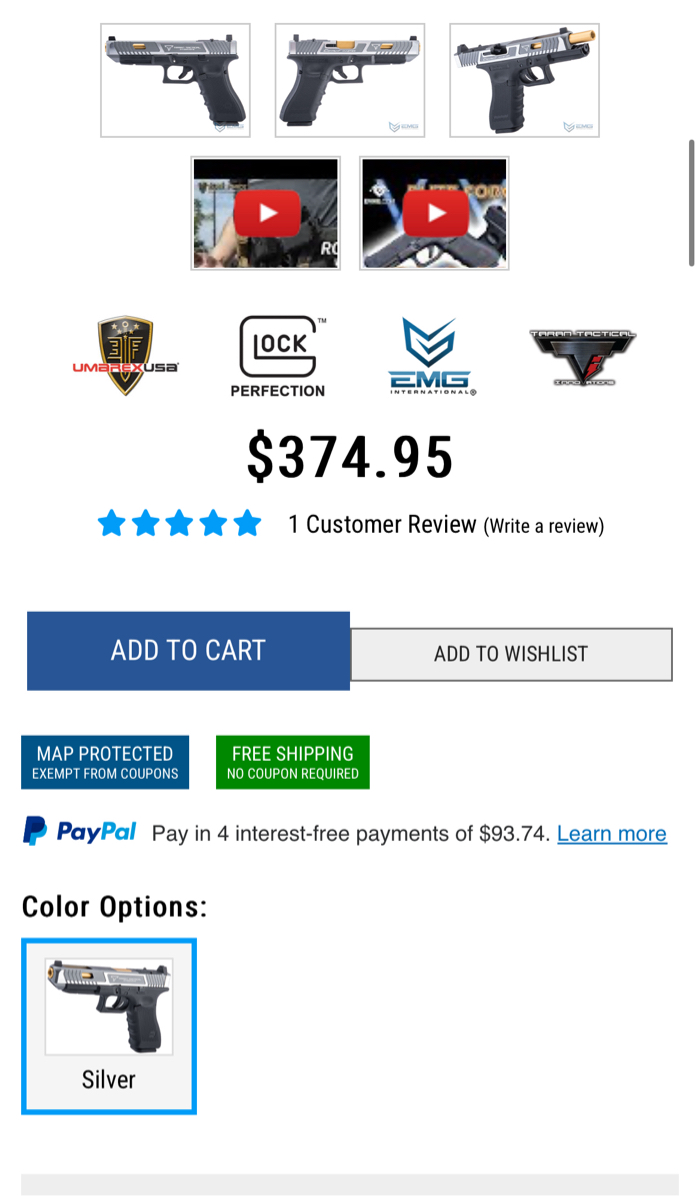The image size is (700, 1196).
Task: Select the Silver color option
Action: (109, 1026)
